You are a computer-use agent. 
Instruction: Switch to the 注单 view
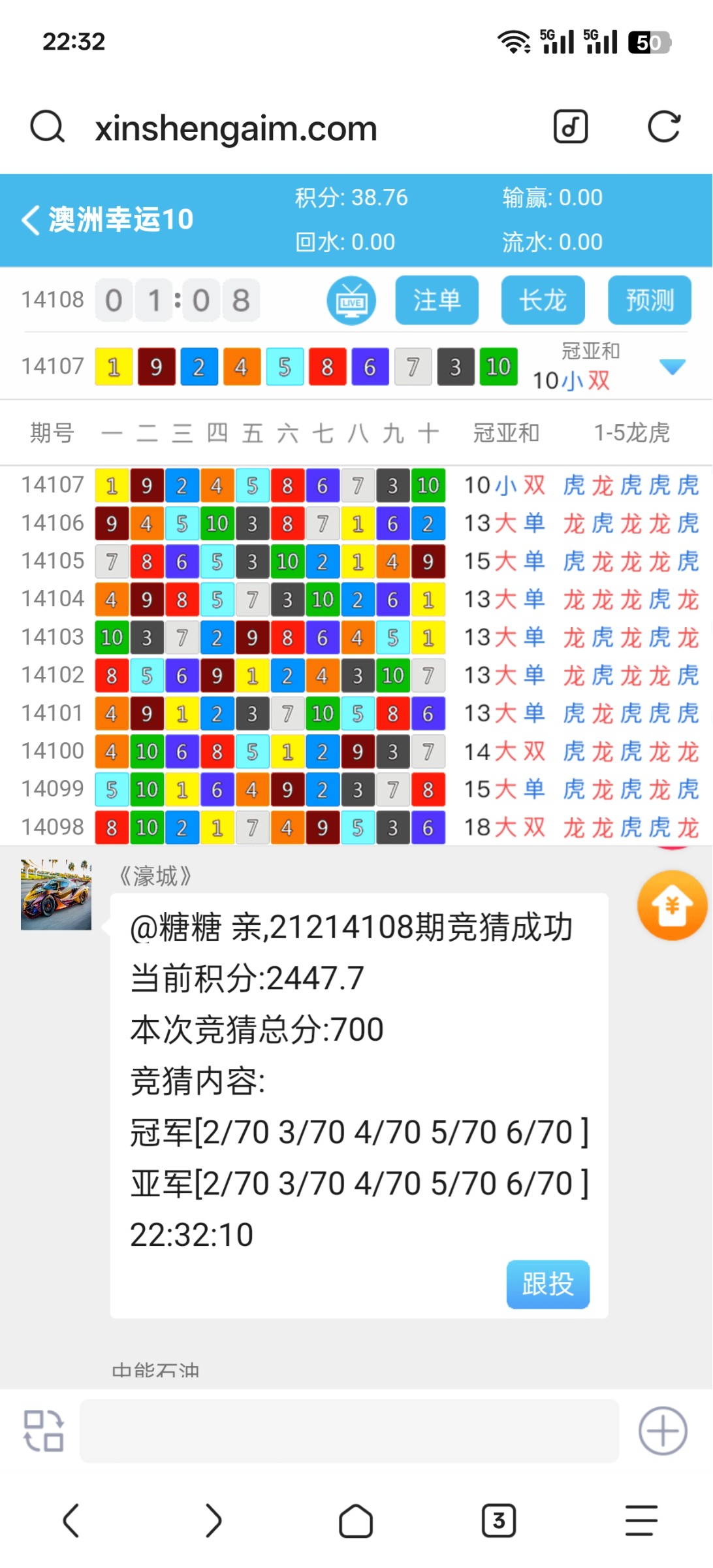[x=437, y=301]
